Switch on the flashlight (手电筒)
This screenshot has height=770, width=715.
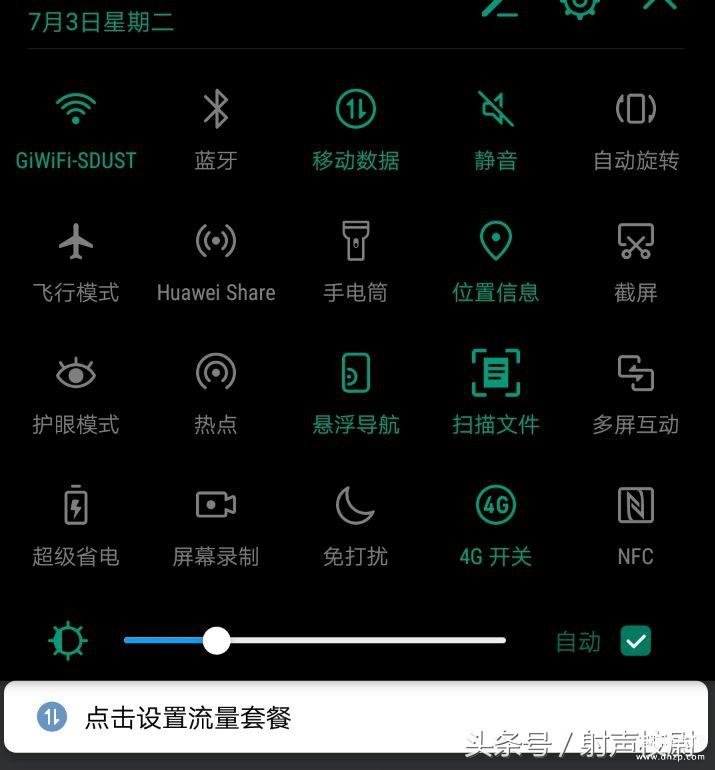tap(355, 242)
